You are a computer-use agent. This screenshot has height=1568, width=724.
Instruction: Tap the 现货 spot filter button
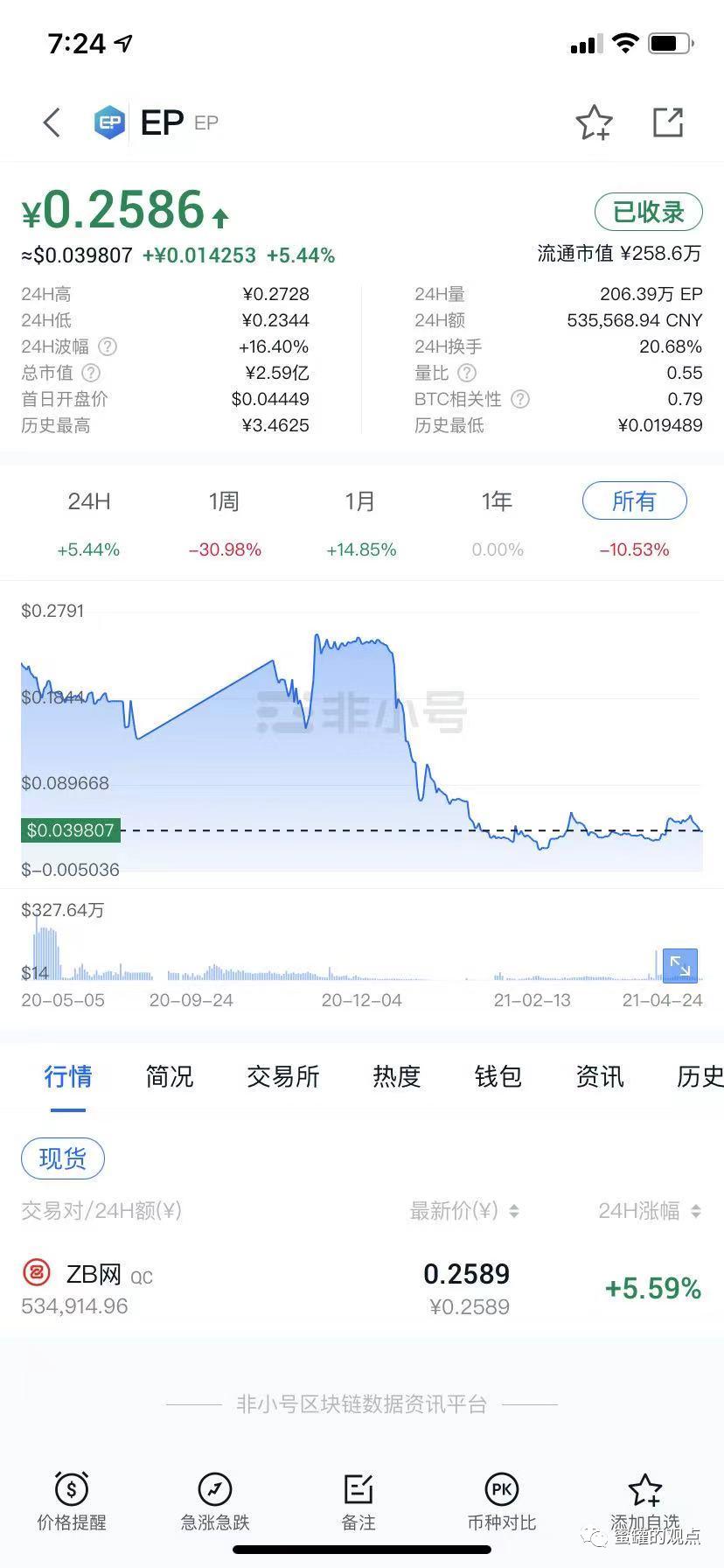point(62,1158)
